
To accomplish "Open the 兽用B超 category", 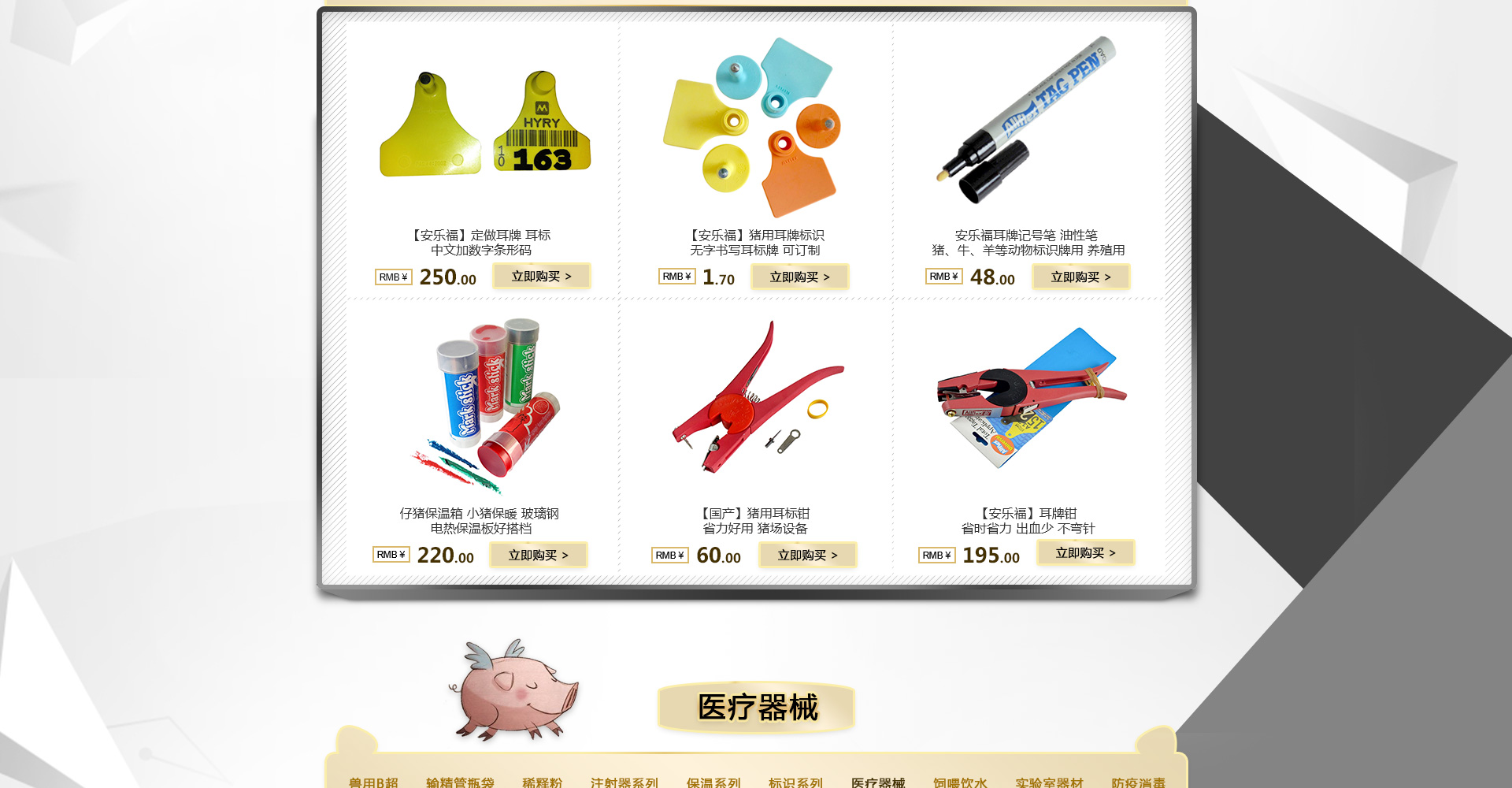I will pyautogui.click(x=373, y=782).
